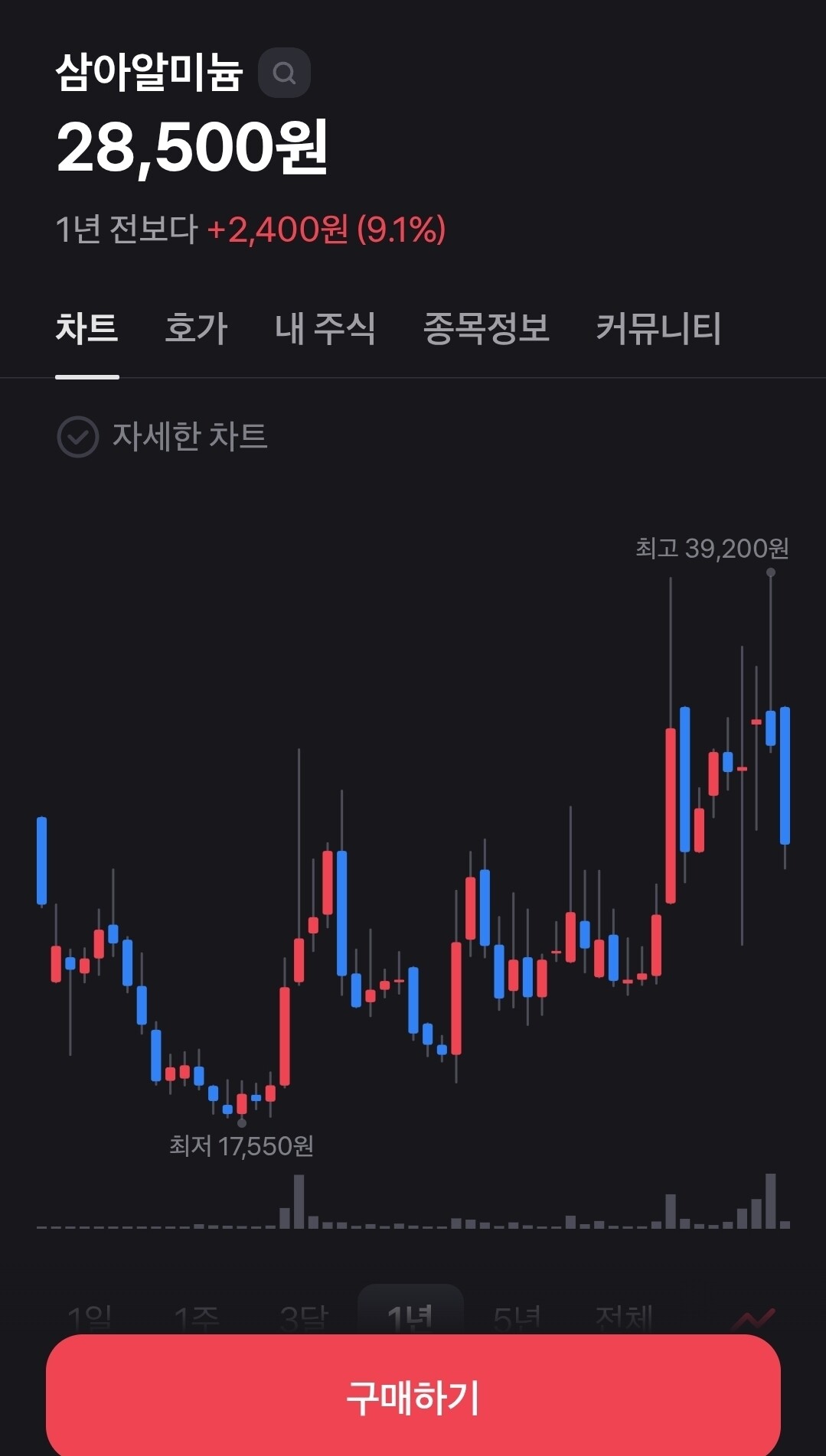Go to the 종목정보 tab
The image size is (826, 1456).
[x=486, y=328]
